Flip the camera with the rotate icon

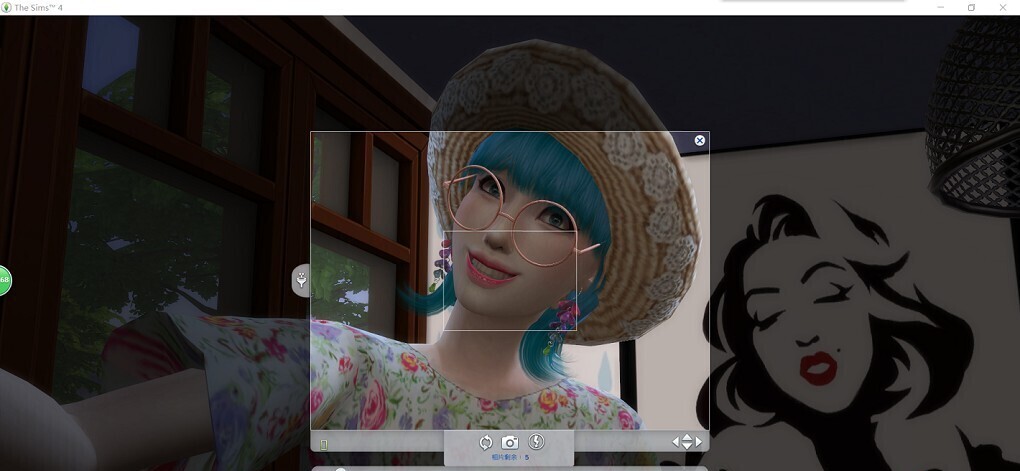485,442
